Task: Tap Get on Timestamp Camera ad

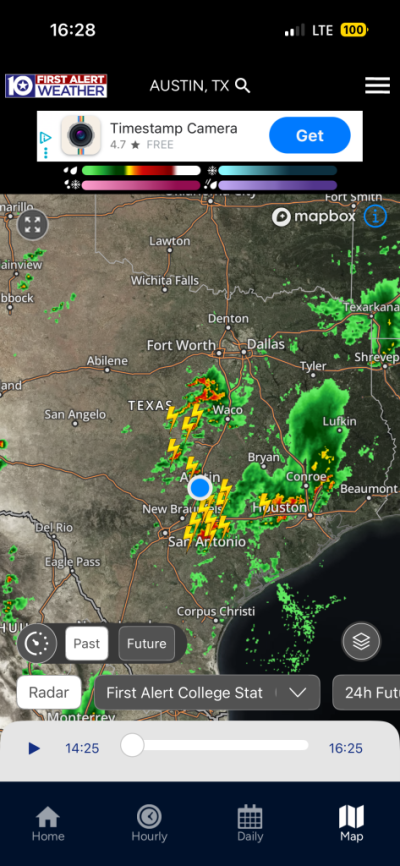Action: 309,135
